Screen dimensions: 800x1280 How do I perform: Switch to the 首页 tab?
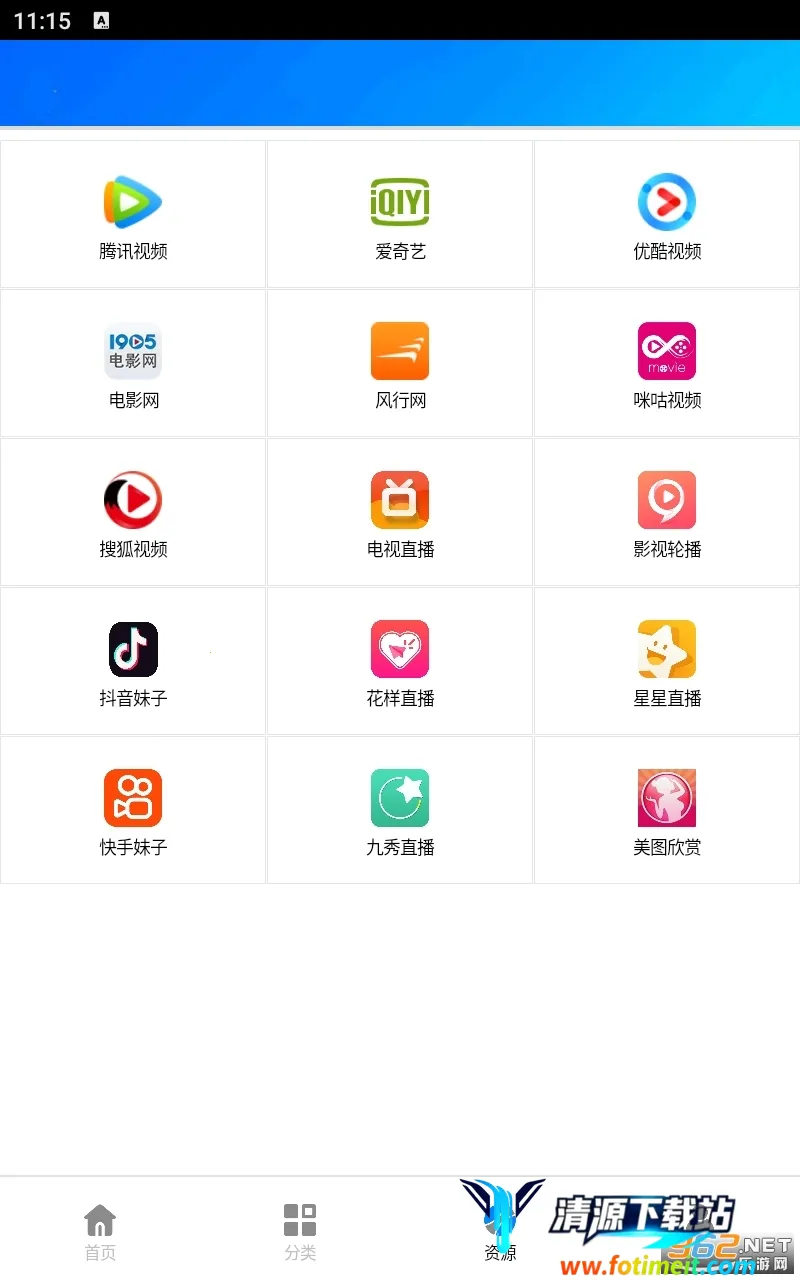click(x=100, y=1232)
